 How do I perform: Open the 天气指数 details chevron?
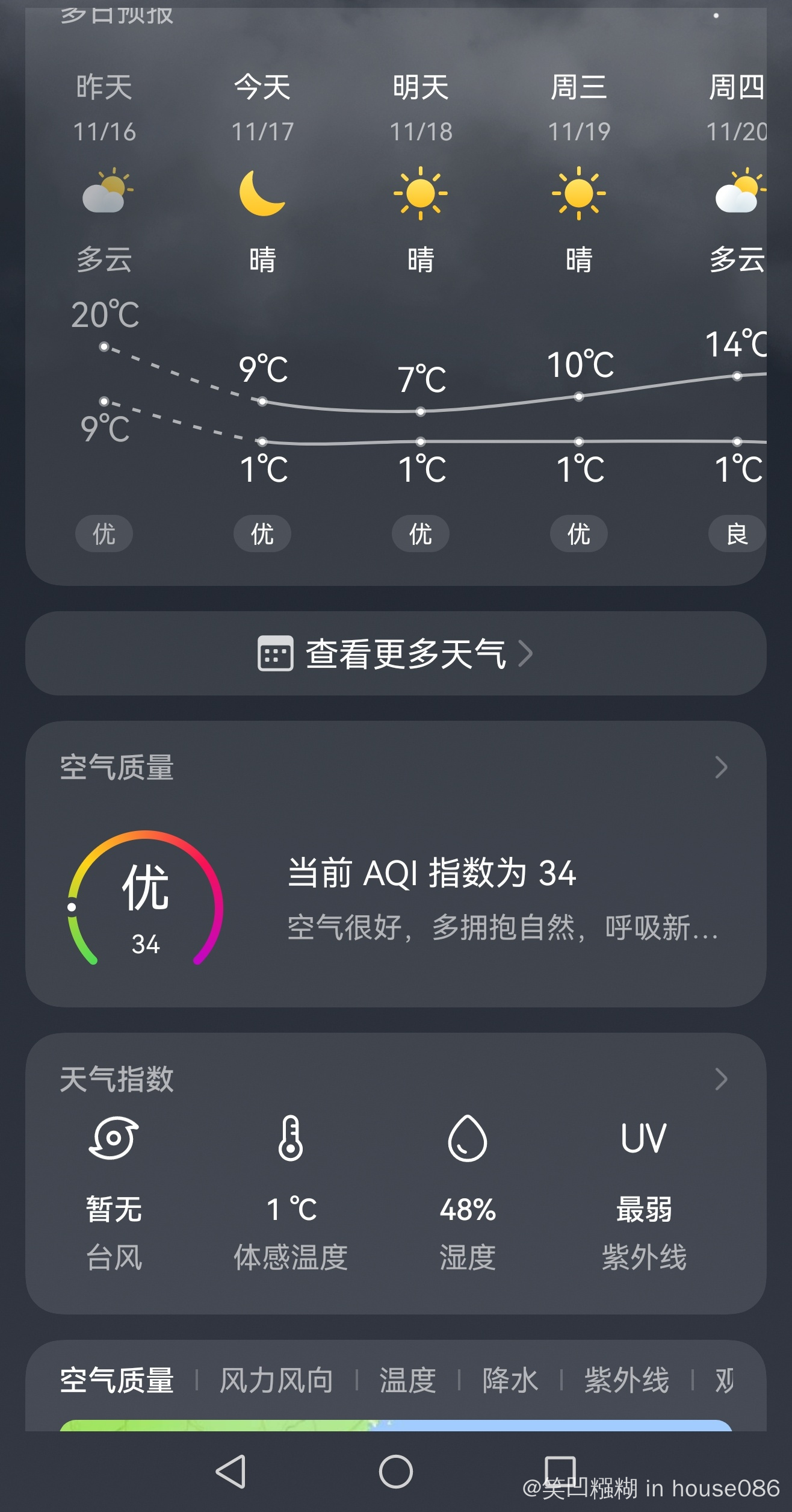coord(721,1079)
